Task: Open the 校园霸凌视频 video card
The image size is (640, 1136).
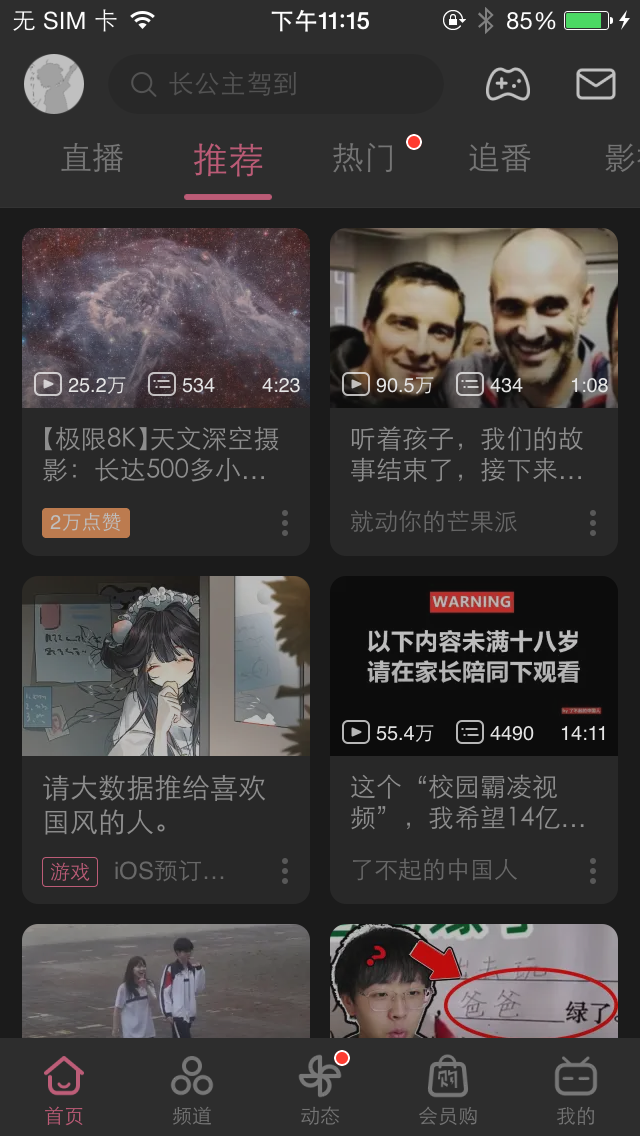Action: coord(474,740)
